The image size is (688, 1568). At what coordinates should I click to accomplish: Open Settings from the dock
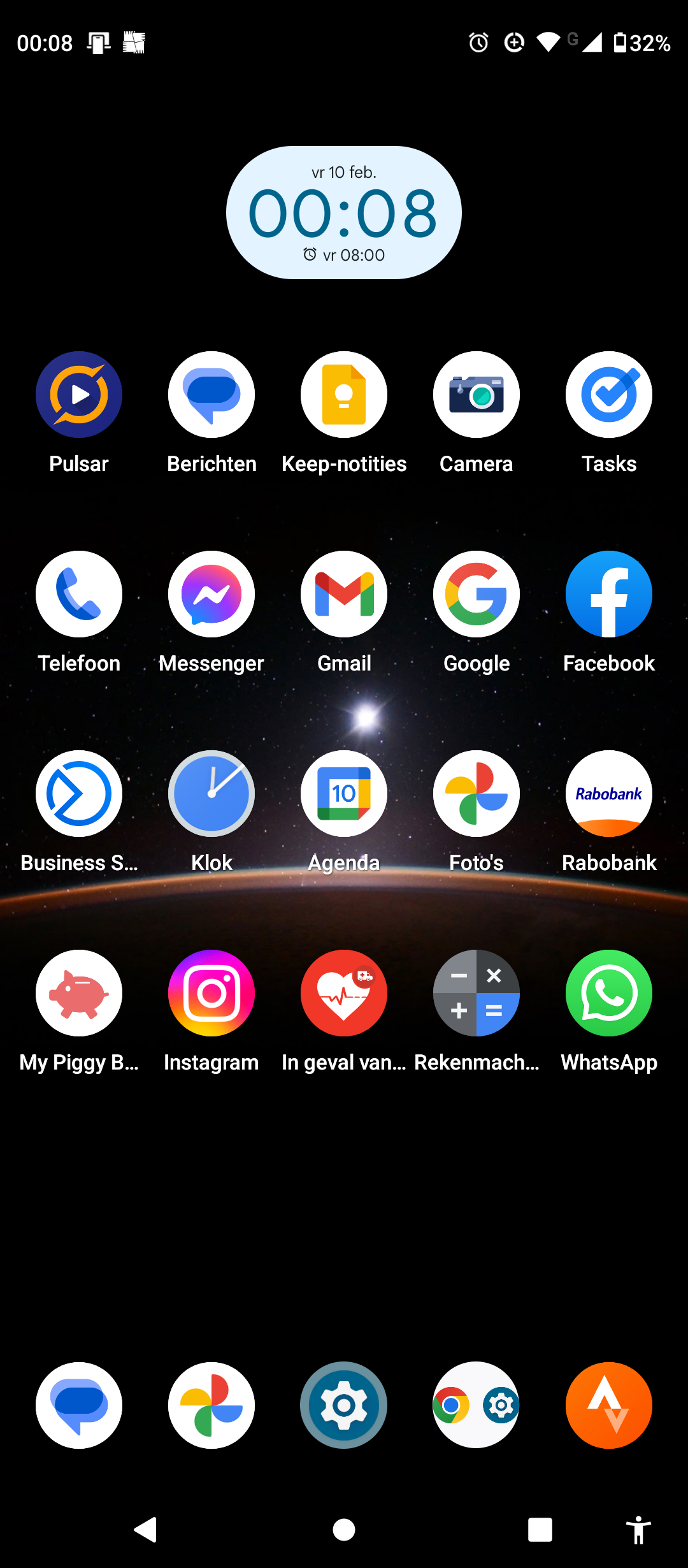pyautogui.click(x=344, y=1405)
